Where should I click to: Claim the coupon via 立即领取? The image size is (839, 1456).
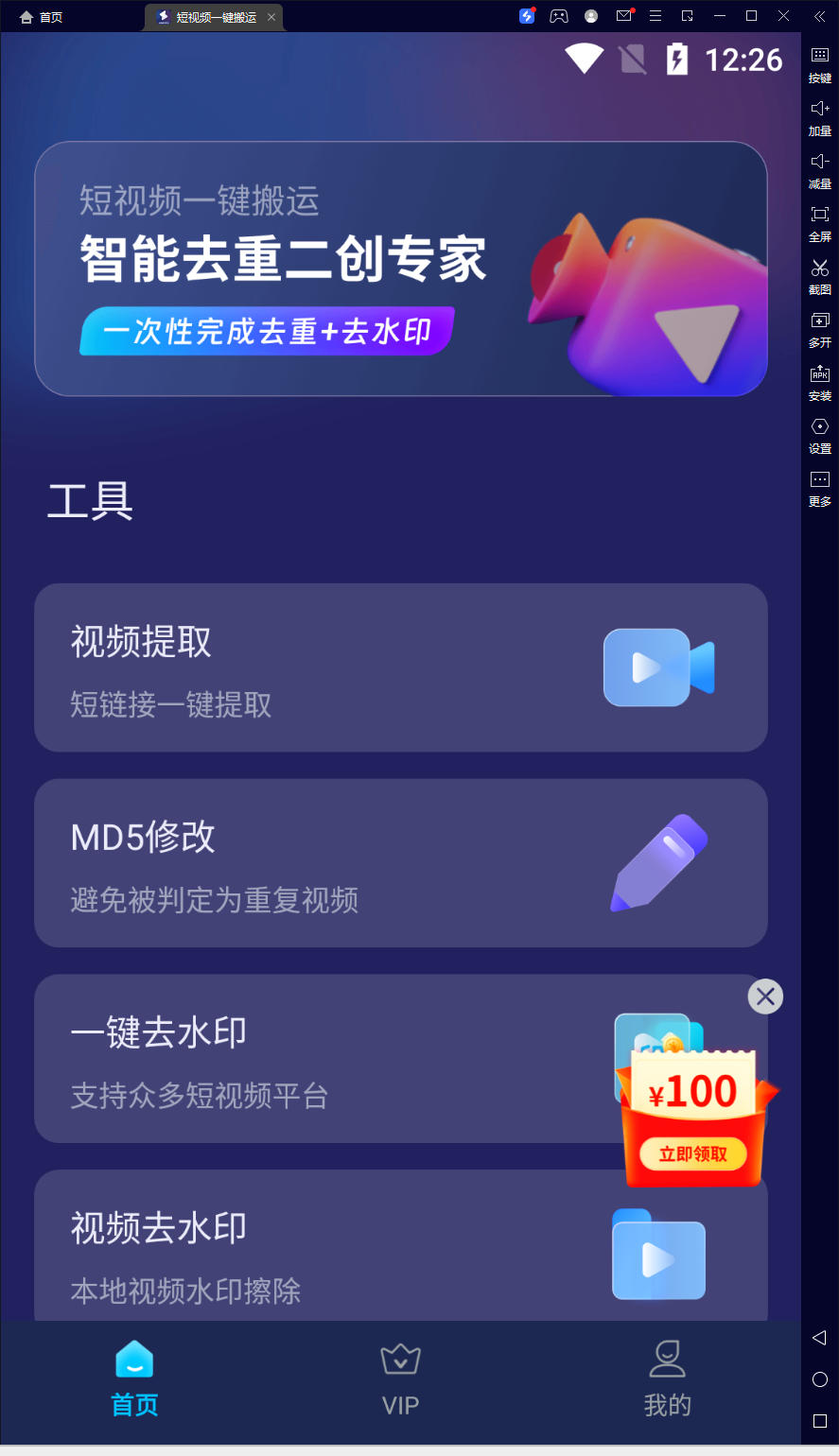[693, 1153]
